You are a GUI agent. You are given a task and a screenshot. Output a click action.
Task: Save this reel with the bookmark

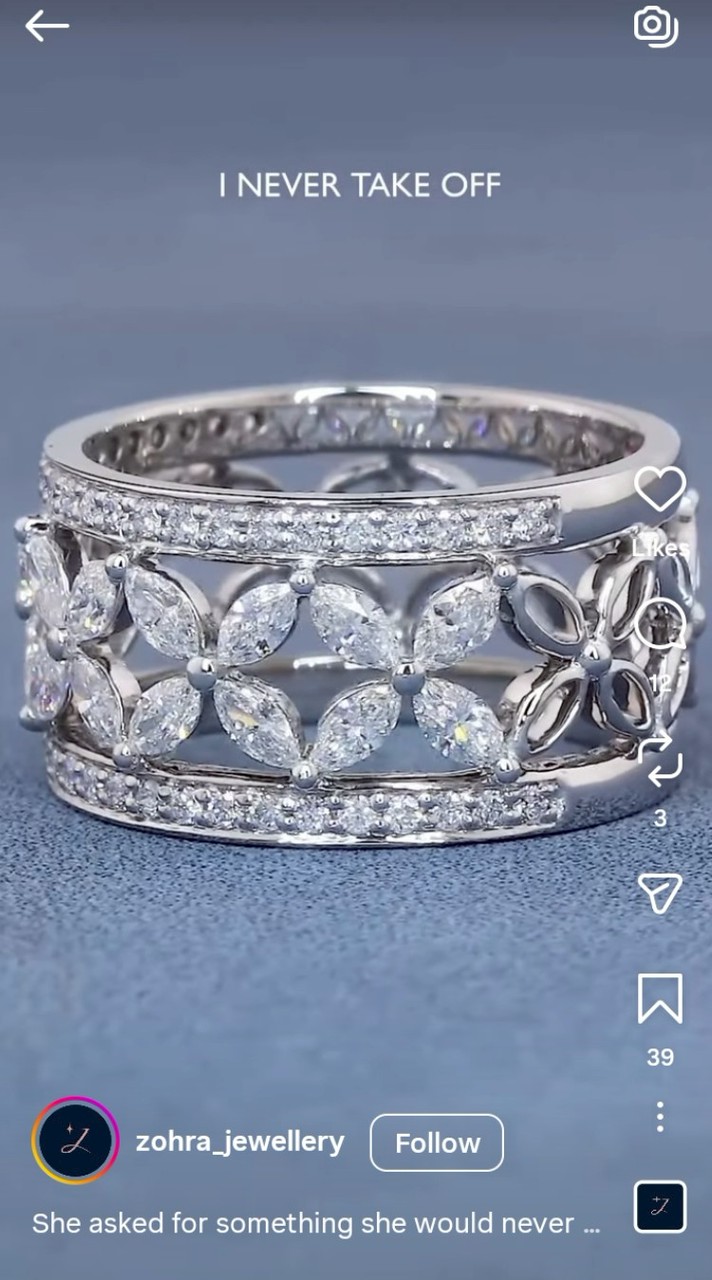[660, 998]
